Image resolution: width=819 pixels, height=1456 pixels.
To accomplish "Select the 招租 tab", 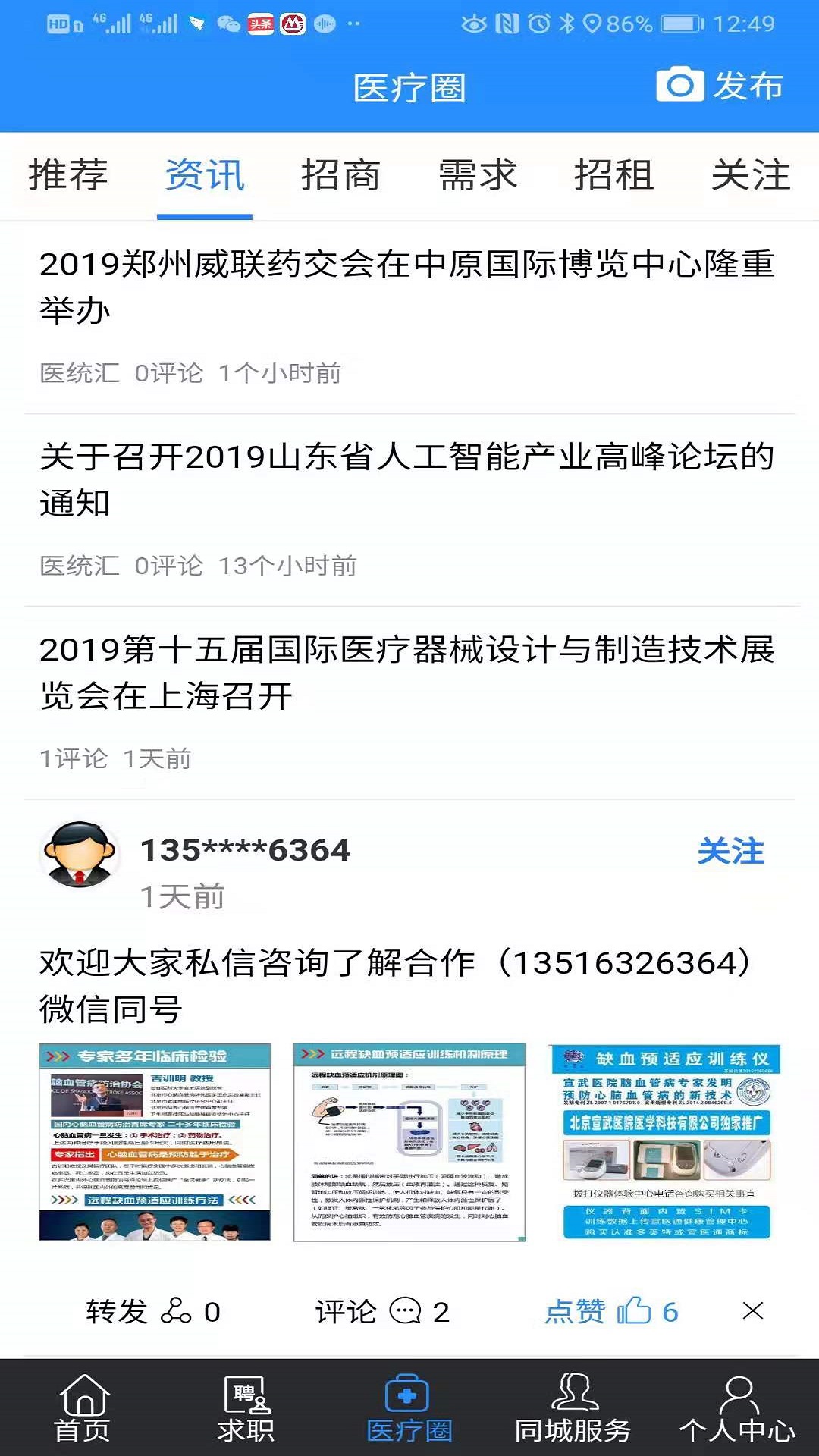I will [614, 175].
